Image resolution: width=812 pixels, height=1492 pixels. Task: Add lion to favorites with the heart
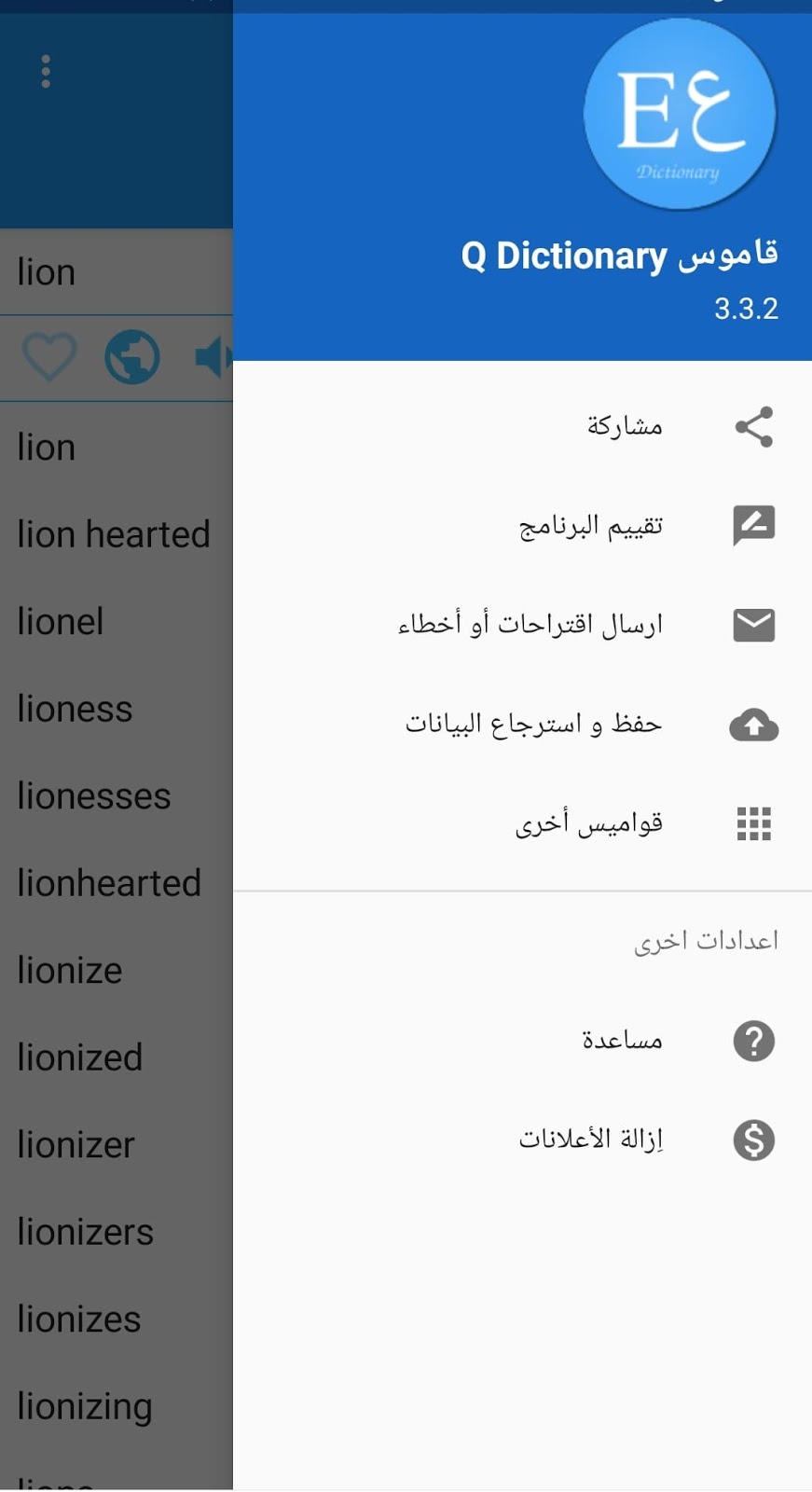(49, 357)
